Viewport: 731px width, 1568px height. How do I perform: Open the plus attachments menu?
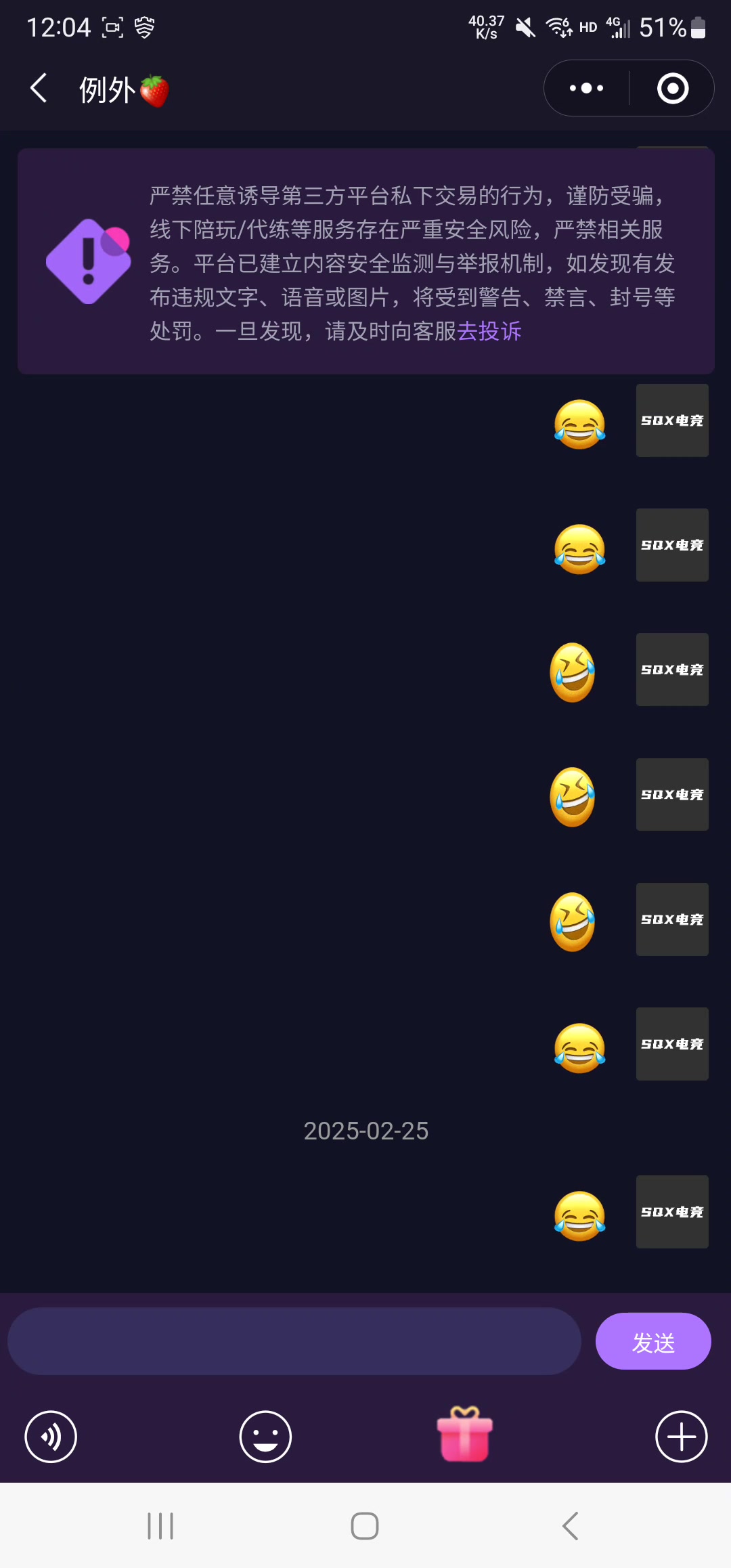[x=681, y=1437]
